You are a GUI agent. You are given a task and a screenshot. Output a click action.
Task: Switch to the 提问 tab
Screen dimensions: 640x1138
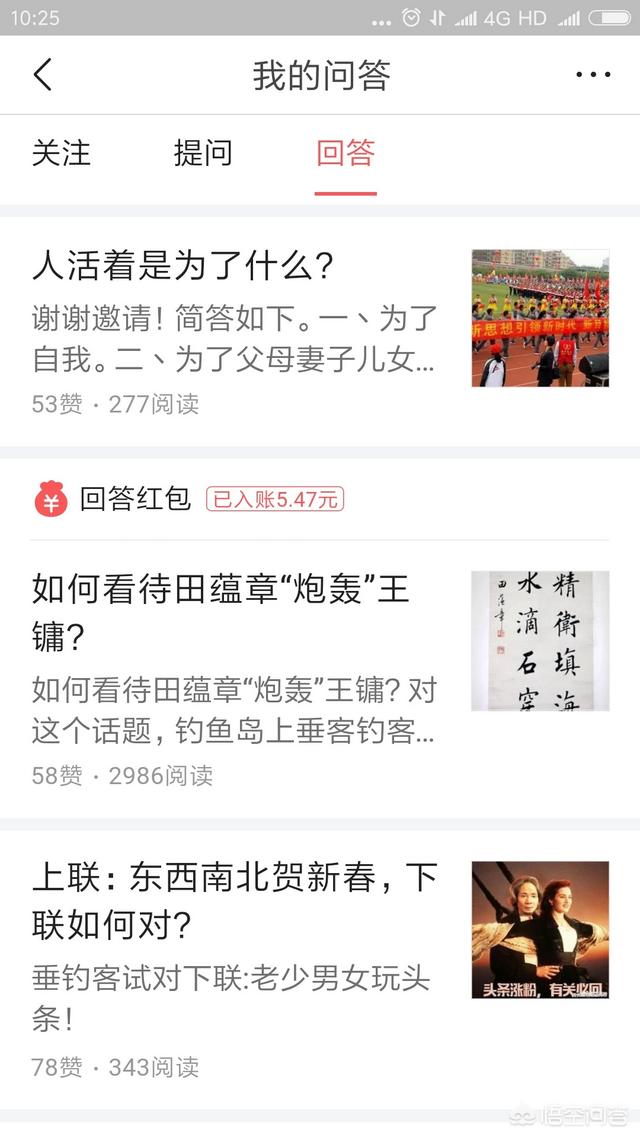point(203,153)
